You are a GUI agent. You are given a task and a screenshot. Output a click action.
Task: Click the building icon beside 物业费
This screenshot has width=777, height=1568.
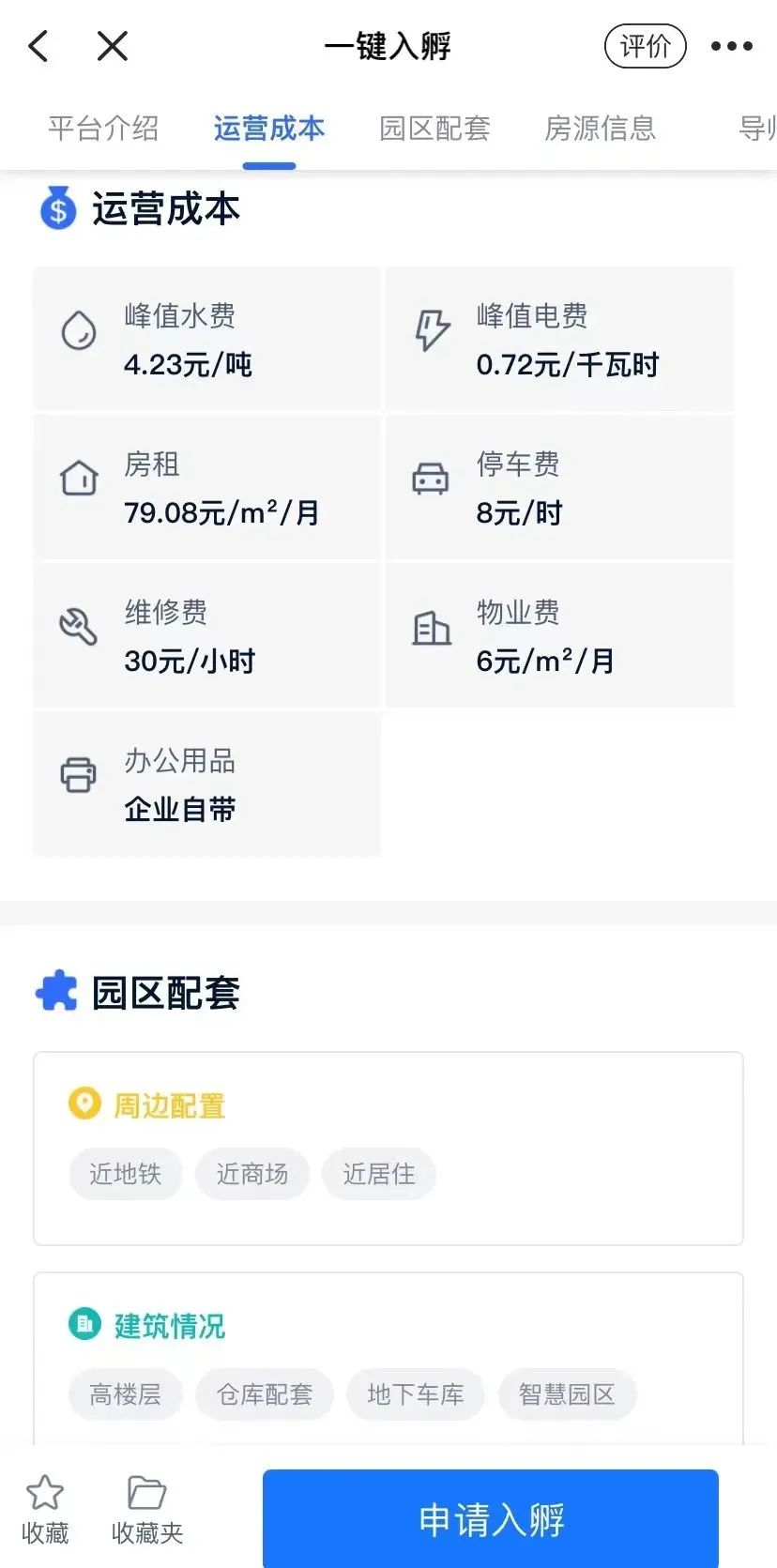(431, 627)
